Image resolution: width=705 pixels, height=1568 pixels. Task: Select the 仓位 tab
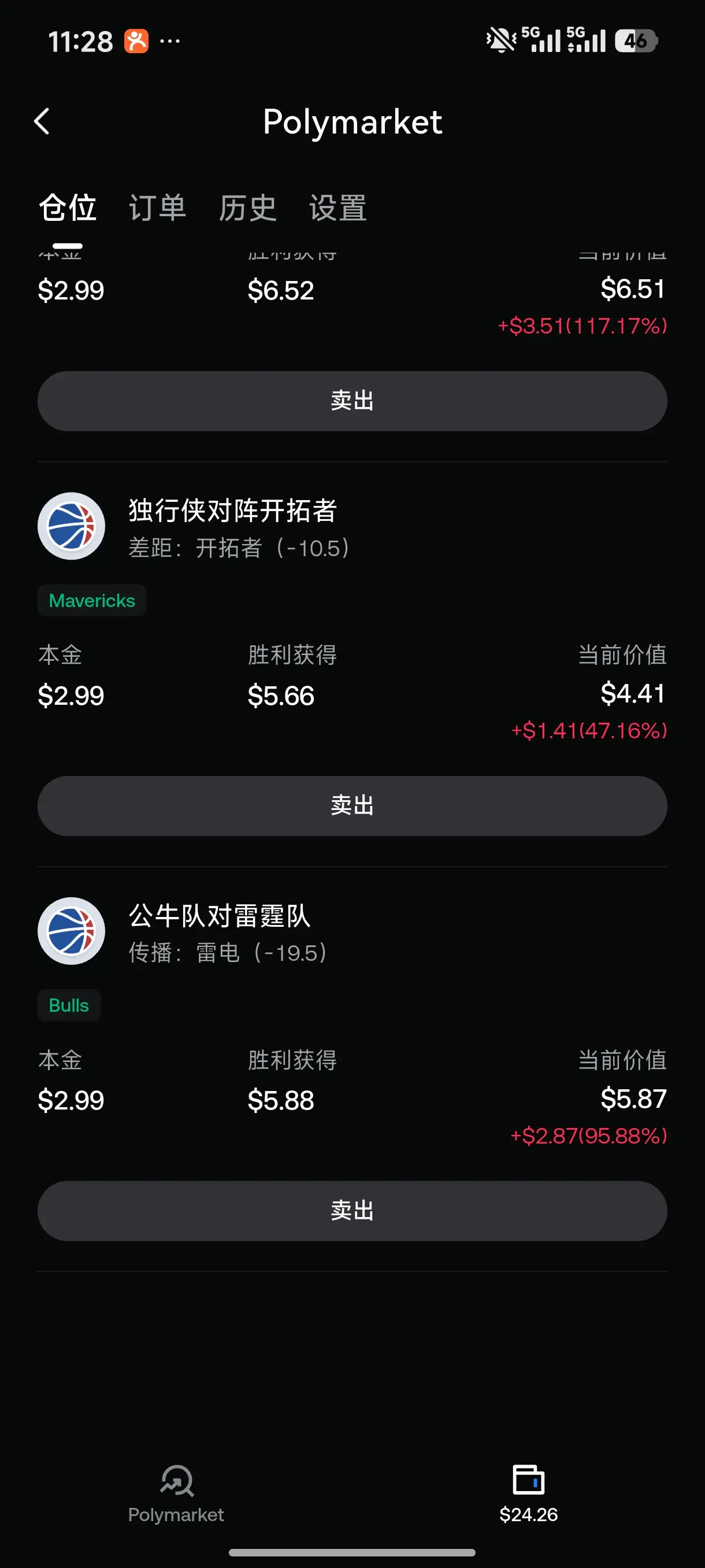[x=68, y=208]
